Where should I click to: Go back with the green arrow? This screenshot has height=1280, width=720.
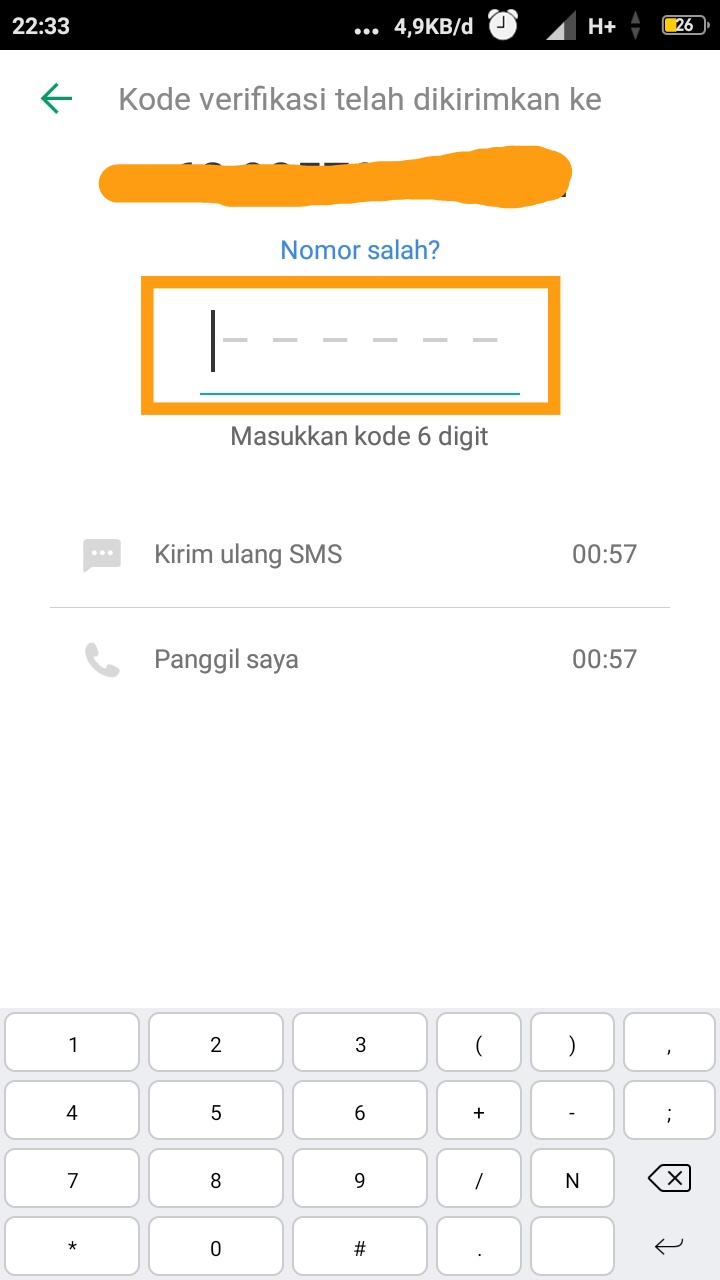point(56,99)
